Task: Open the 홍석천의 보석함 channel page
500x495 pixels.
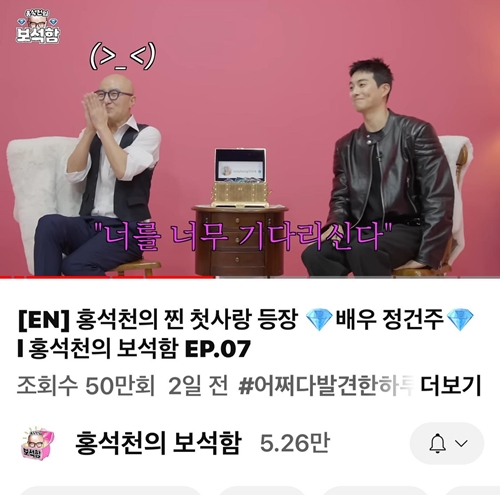Action: 157,443
